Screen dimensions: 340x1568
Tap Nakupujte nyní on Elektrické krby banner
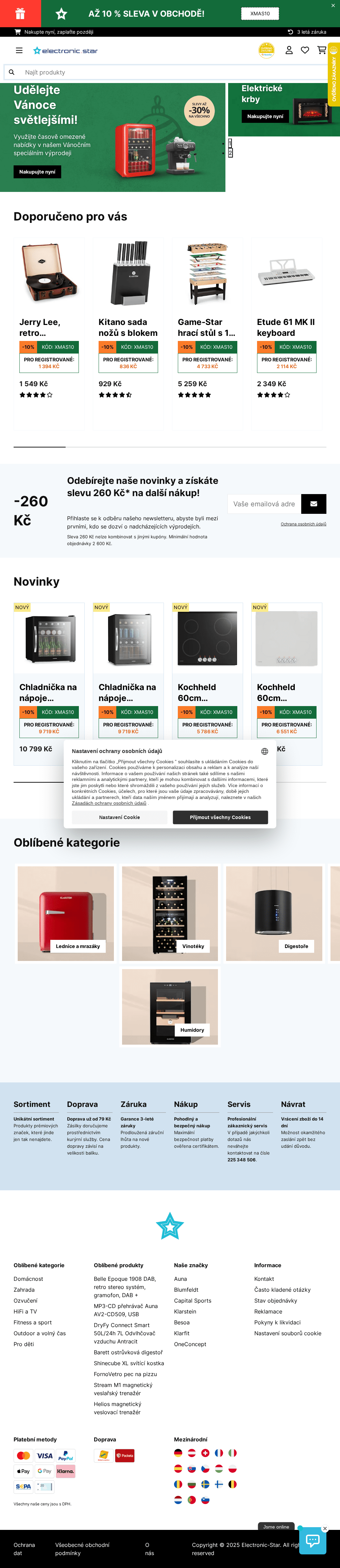coord(265,116)
